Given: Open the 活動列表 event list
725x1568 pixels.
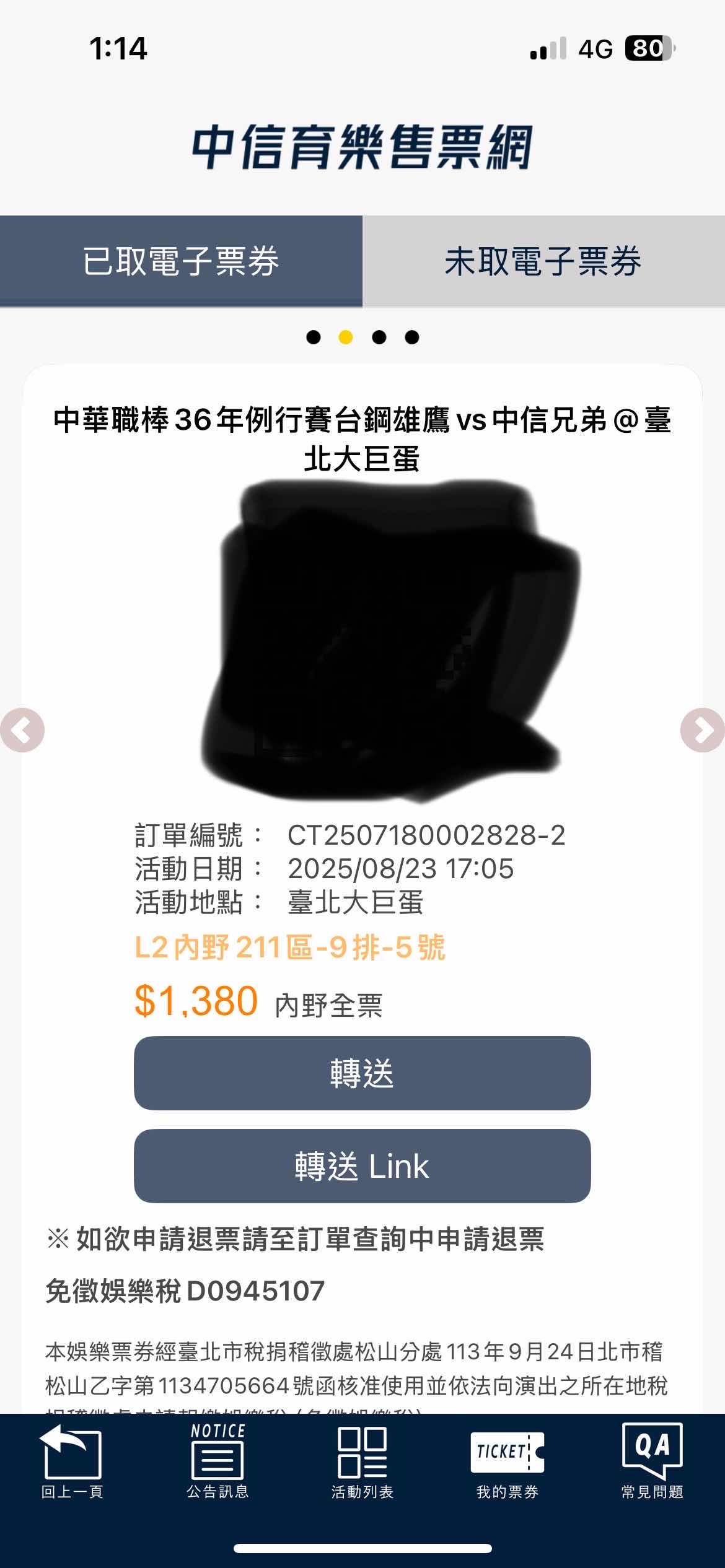Looking at the screenshot, I should 362,1461.
